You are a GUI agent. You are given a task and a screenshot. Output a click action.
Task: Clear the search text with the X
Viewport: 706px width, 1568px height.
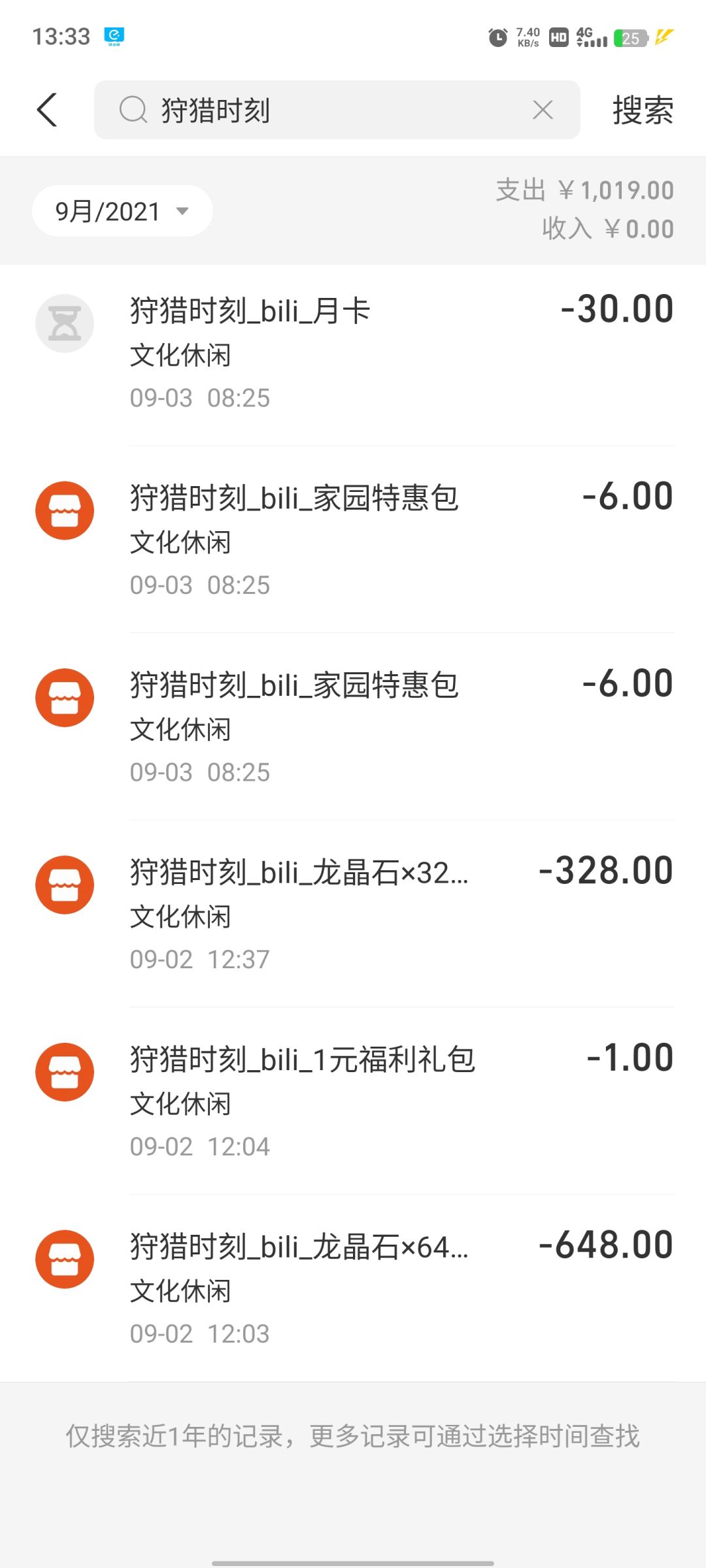pos(543,110)
